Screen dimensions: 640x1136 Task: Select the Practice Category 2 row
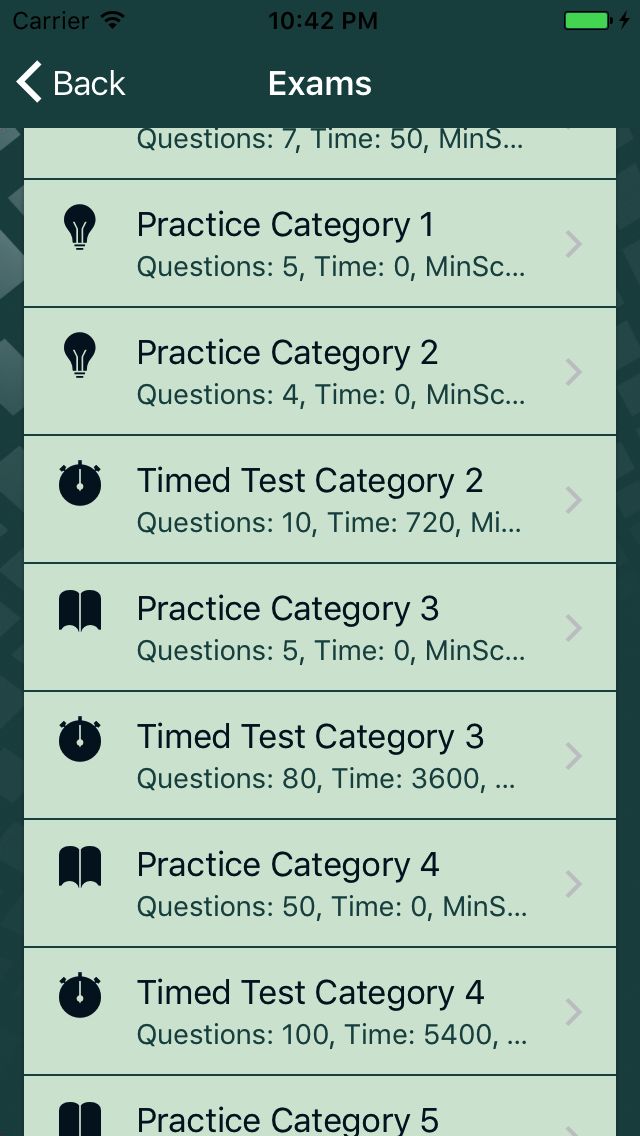coord(320,372)
